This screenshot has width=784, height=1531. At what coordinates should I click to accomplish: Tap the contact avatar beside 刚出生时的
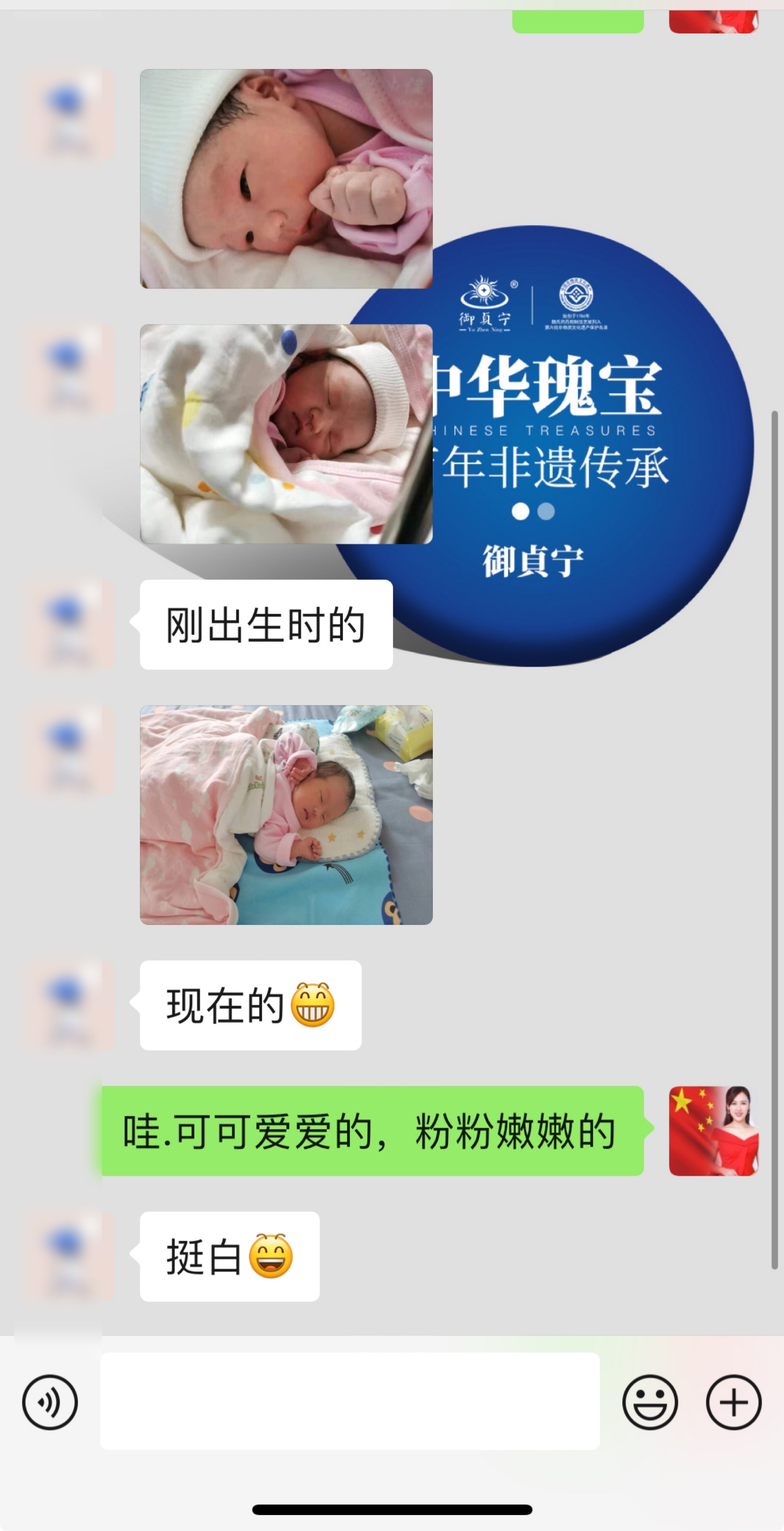pos(69,624)
